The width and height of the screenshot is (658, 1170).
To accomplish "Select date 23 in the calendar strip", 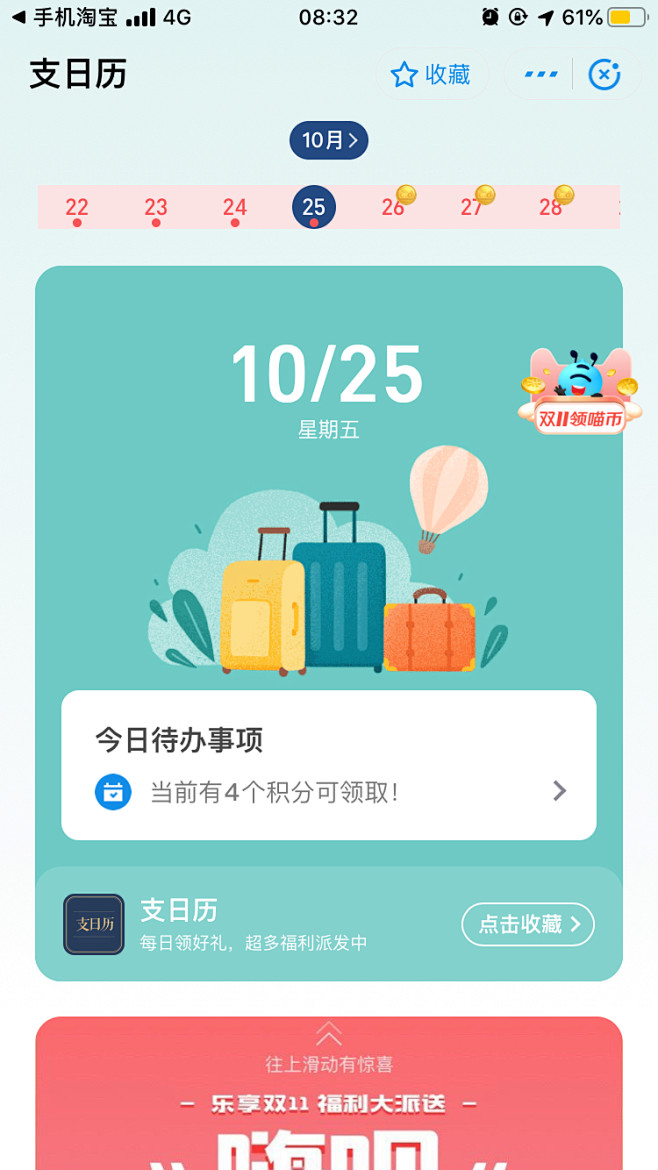I will (x=156, y=207).
